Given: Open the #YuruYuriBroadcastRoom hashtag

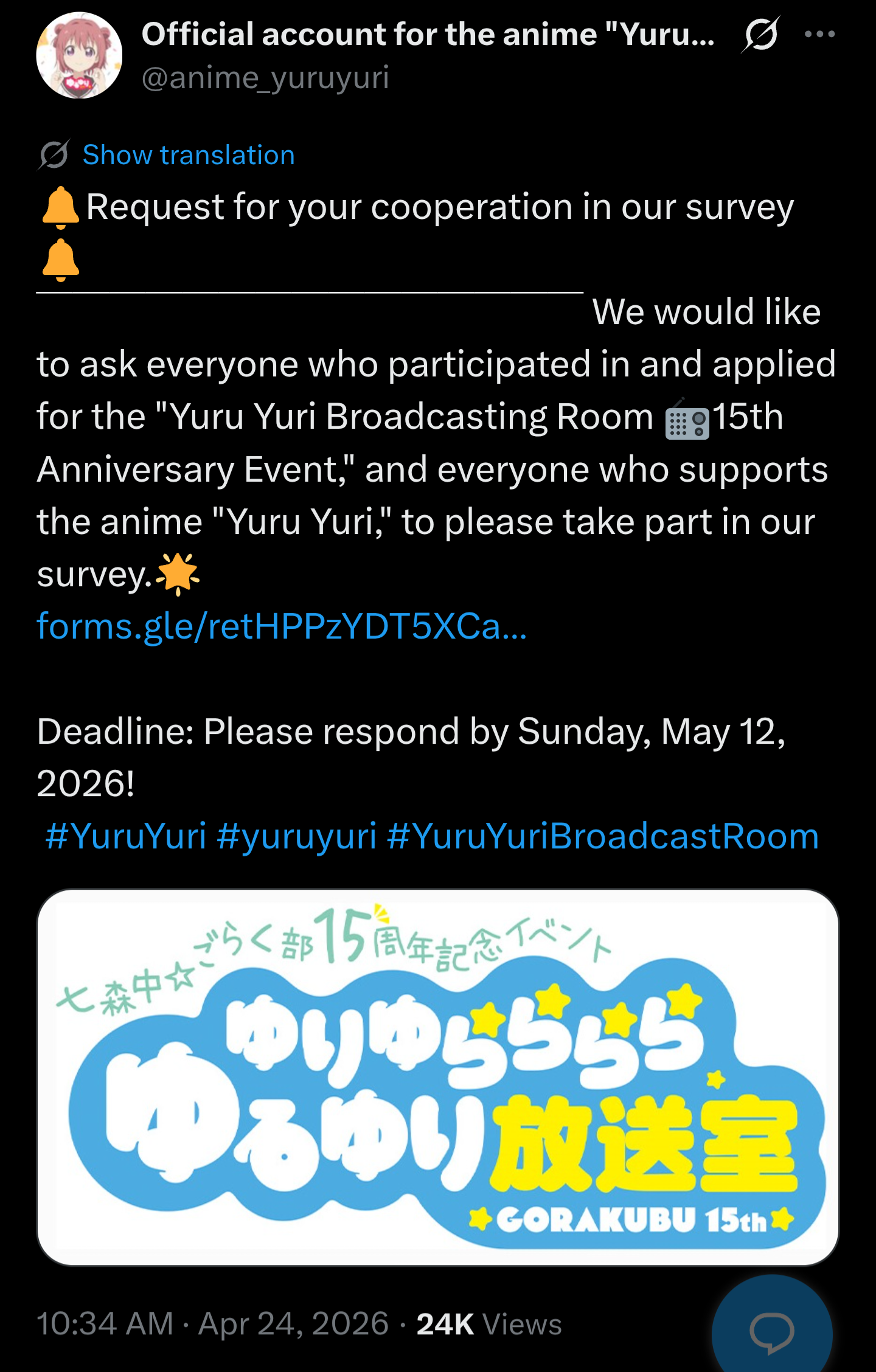Looking at the screenshot, I should 603,836.
